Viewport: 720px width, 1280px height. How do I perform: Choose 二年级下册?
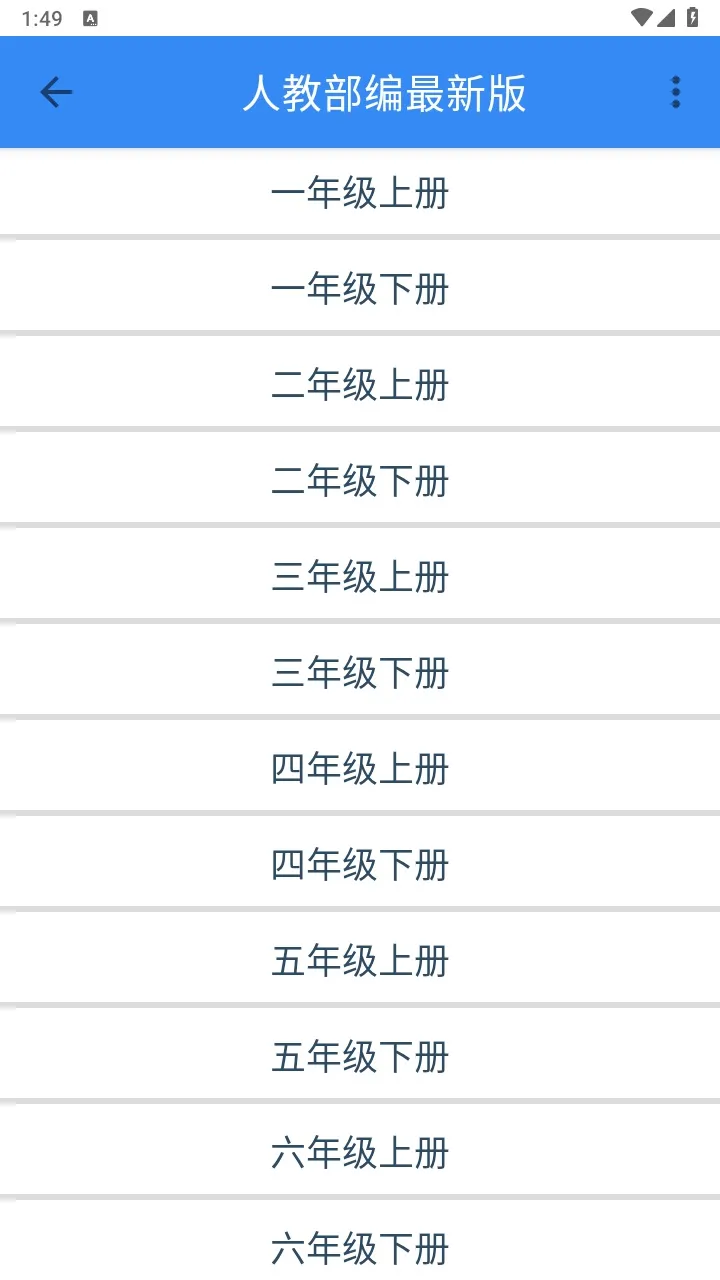(360, 481)
